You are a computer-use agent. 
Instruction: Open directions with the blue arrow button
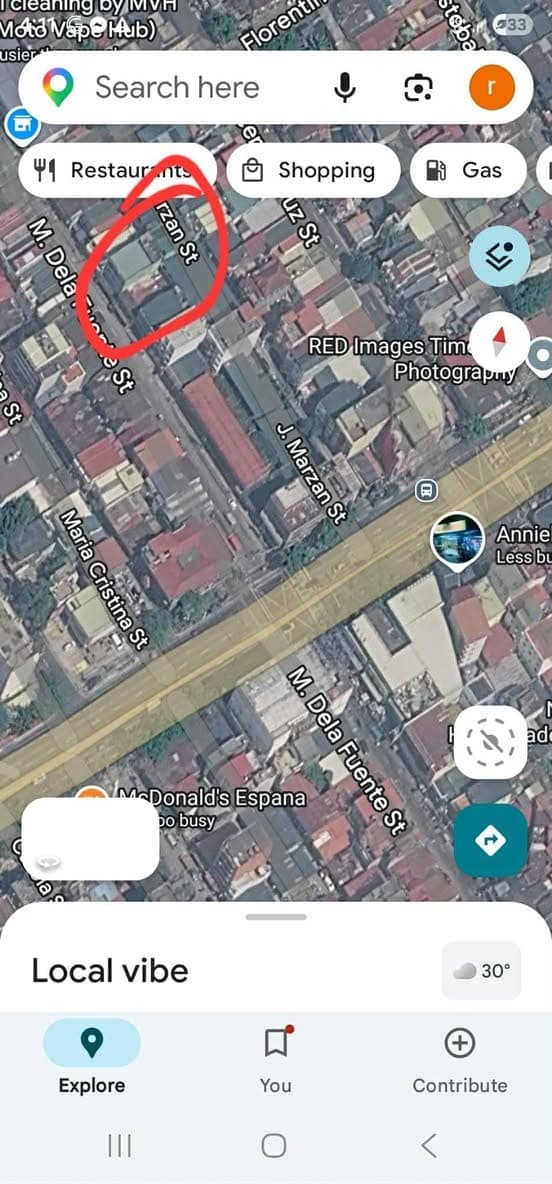(491, 840)
